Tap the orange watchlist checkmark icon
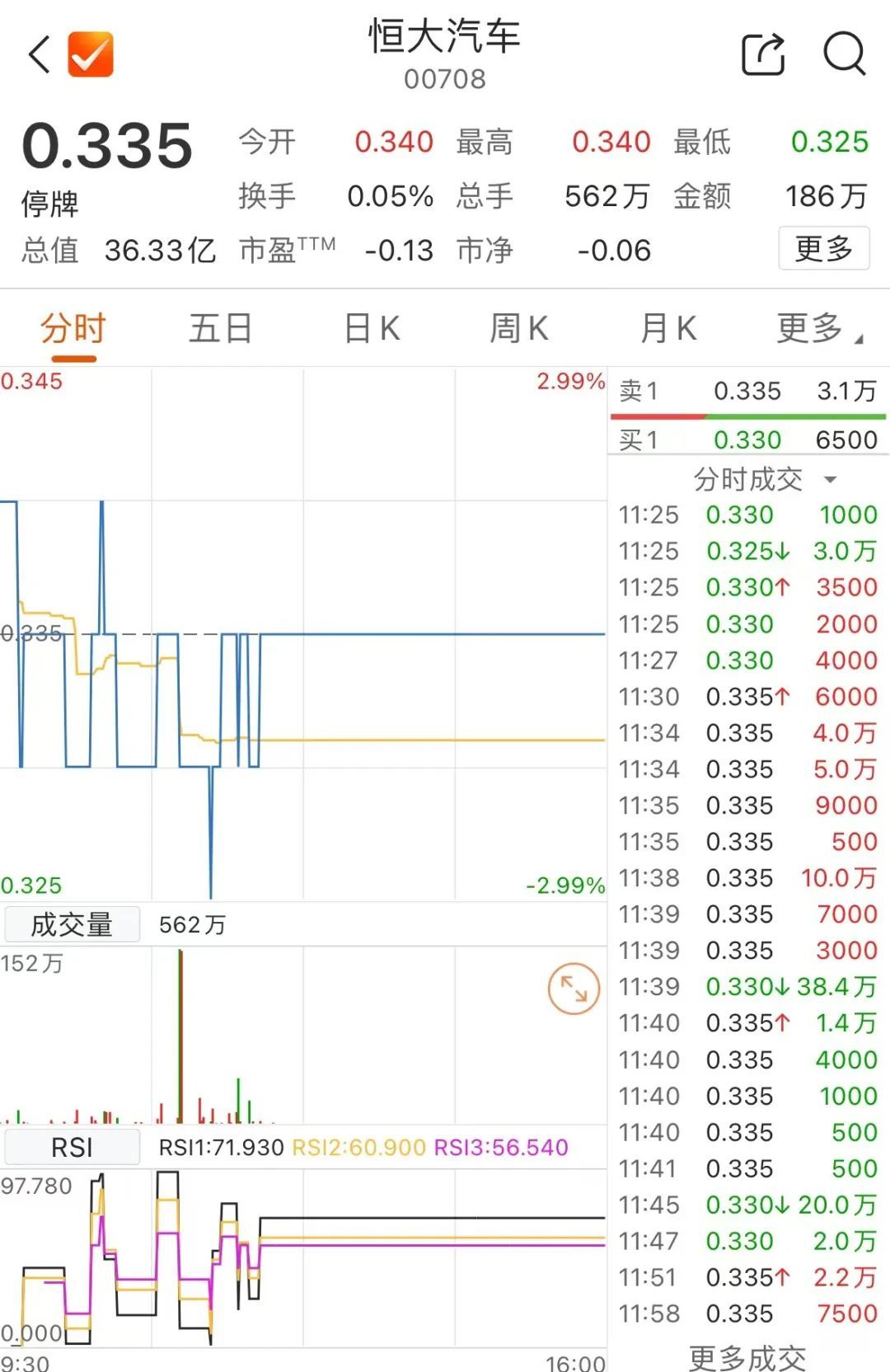Viewport: 890px width, 1372px height. [x=90, y=54]
